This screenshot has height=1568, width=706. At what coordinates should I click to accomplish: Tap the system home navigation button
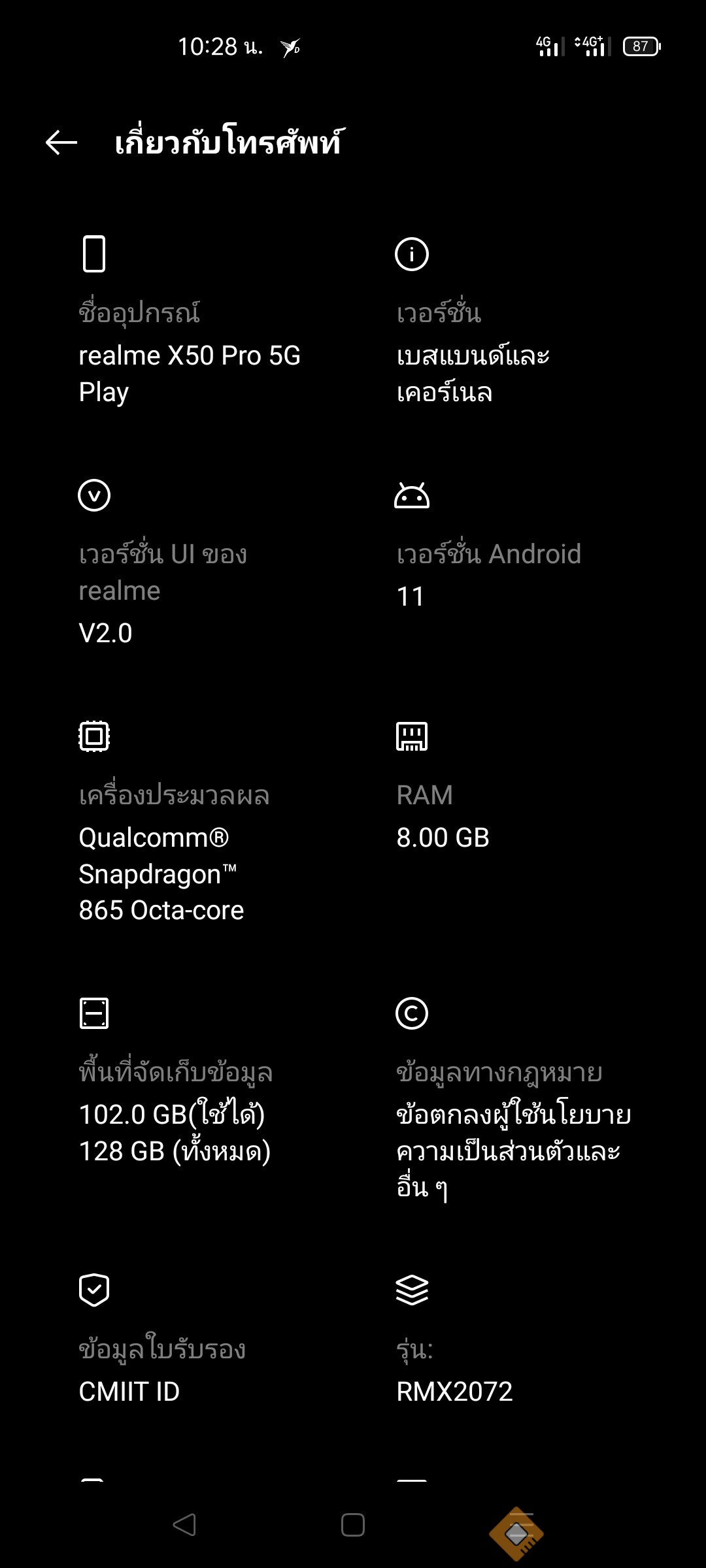(x=353, y=1525)
